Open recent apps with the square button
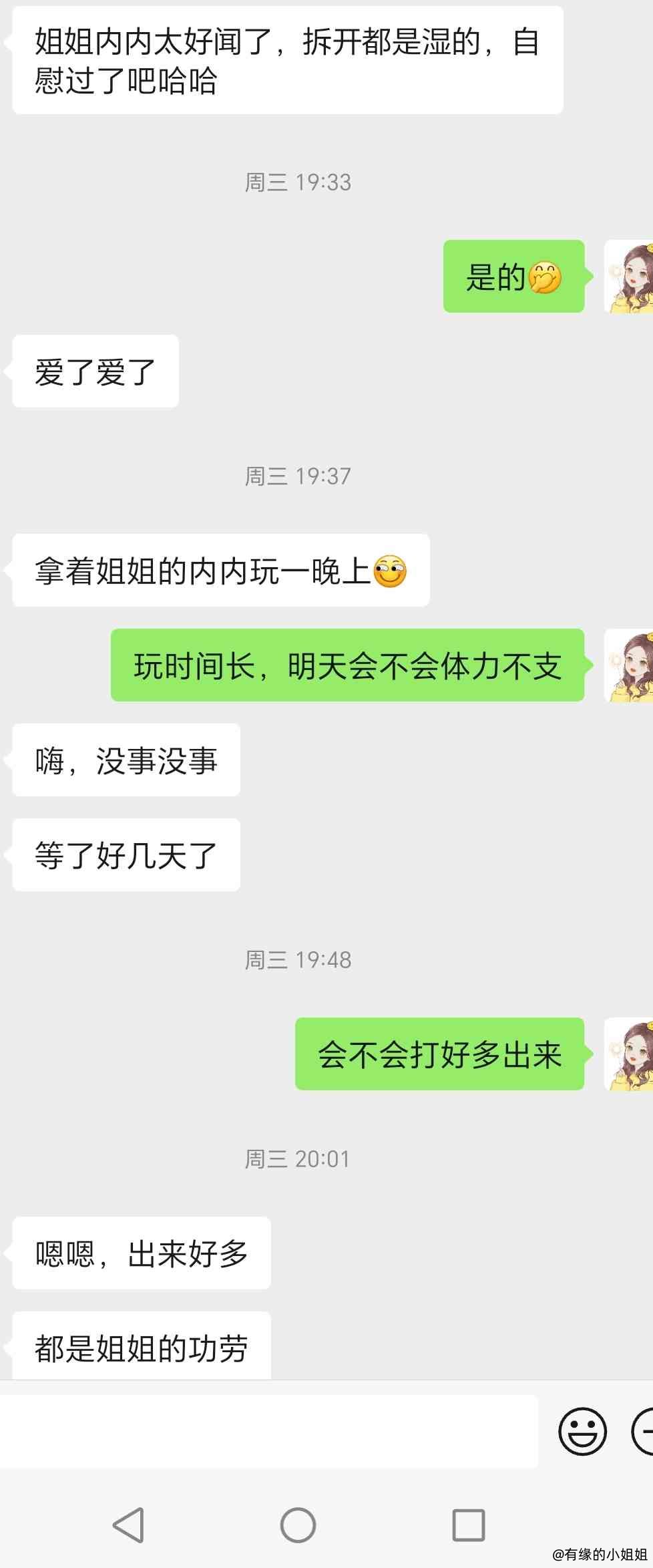This screenshot has height=1568, width=653. (469, 1525)
